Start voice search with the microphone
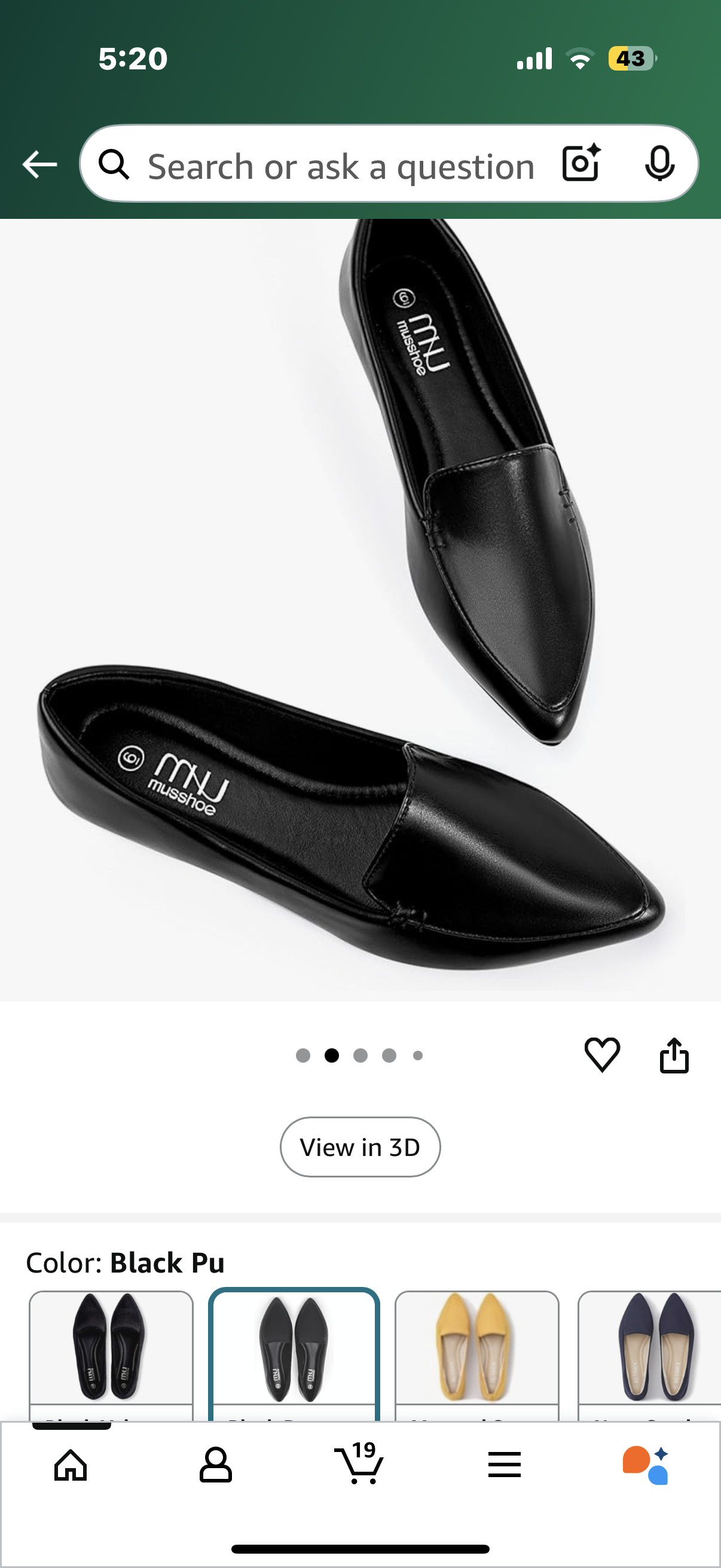This screenshot has height=1568, width=721. tap(659, 163)
